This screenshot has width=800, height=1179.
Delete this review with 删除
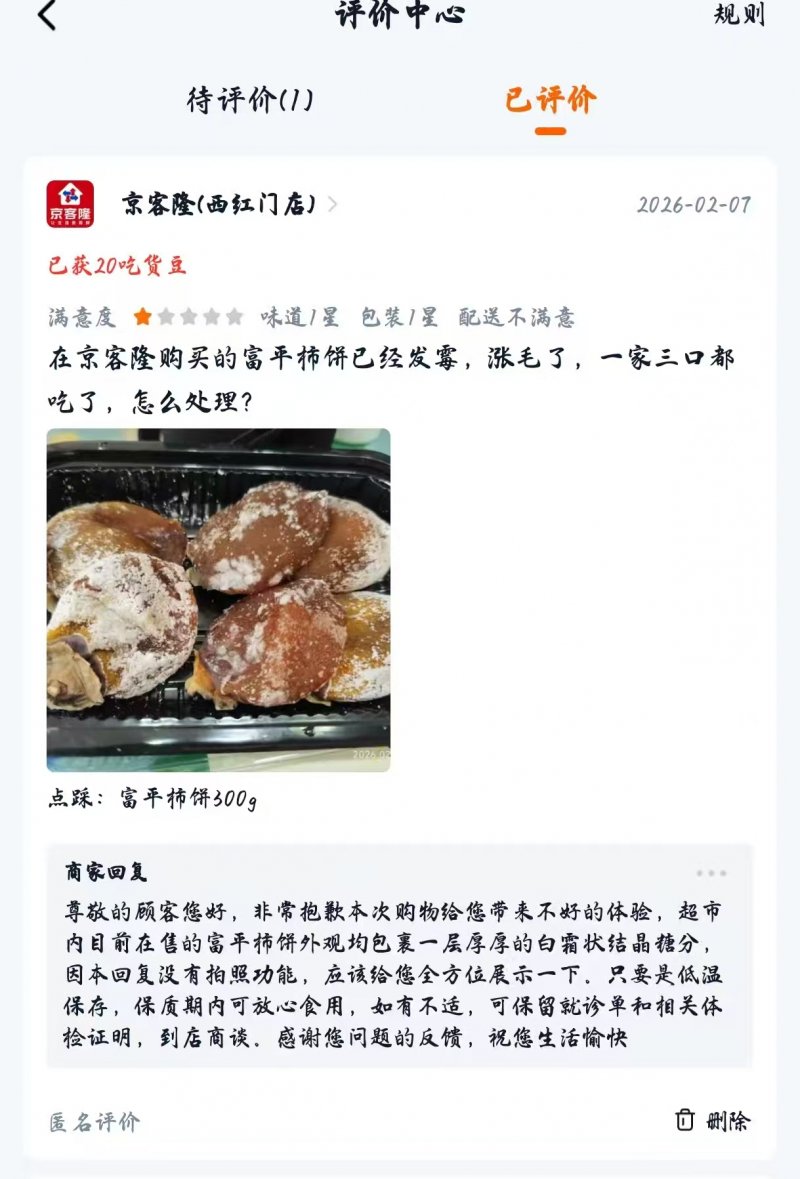[x=713, y=1121]
